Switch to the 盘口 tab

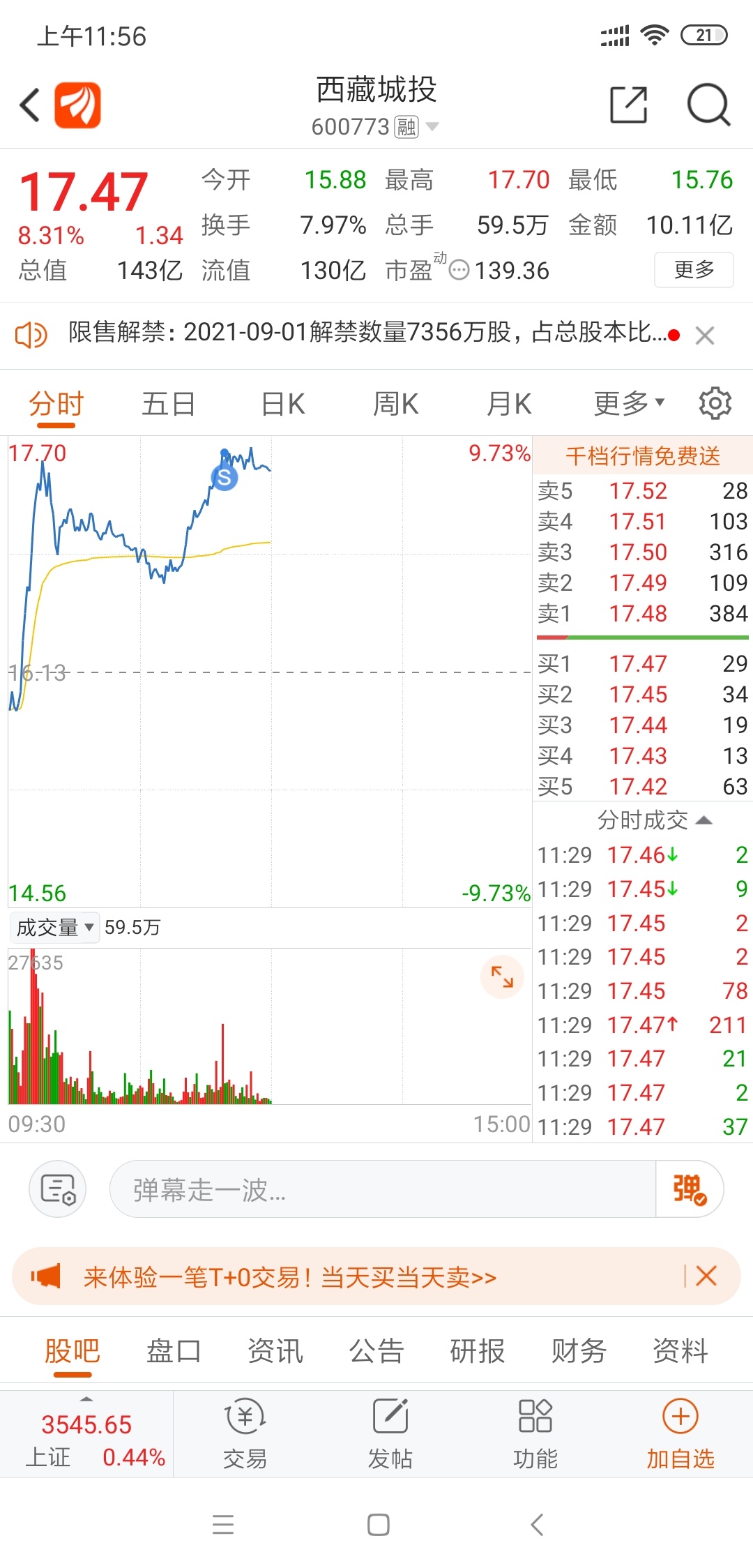[x=174, y=1351]
